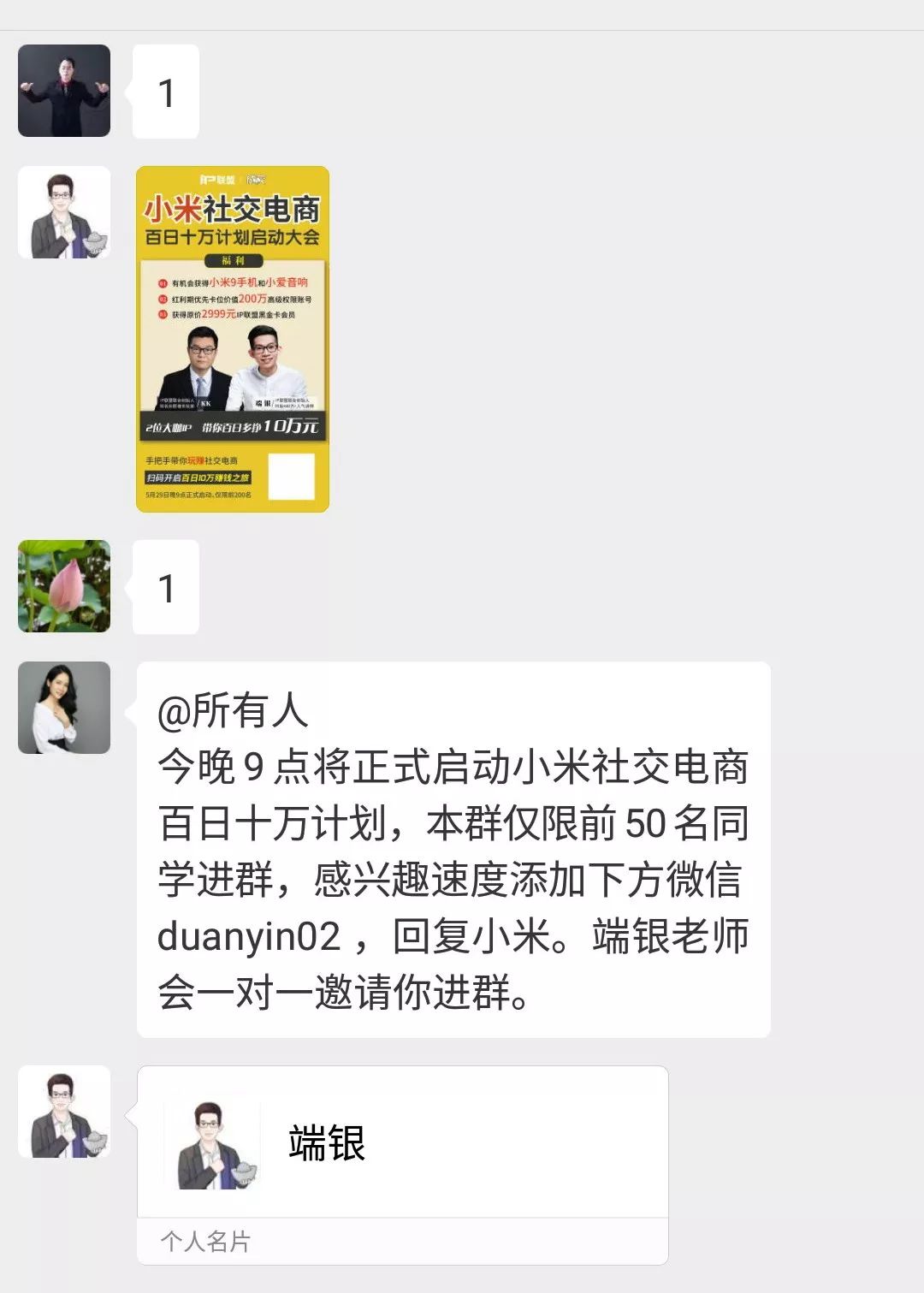Viewport: 924px width, 1293px height.
Task: Tap the cartoon avatar beside the poster image
Action: [x=64, y=212]
